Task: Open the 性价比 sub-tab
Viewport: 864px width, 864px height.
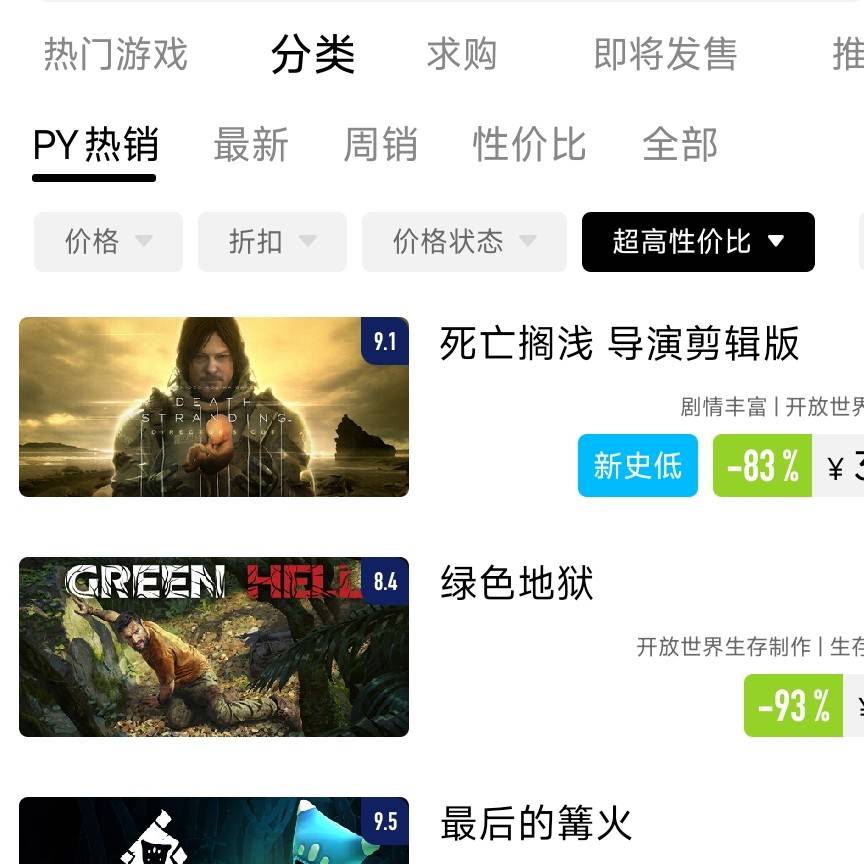Action: coord(529,146)
